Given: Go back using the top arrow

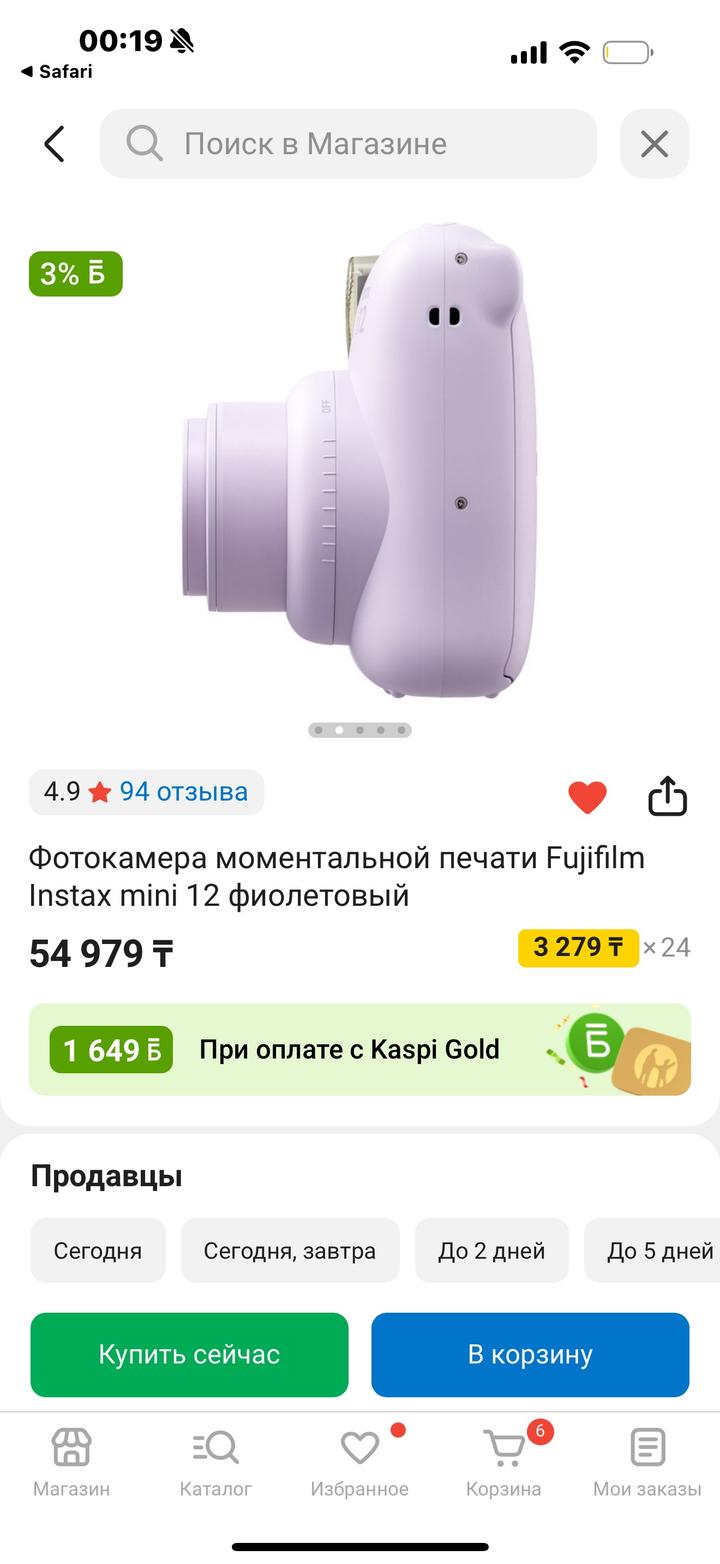Looking at the screenshot, I should tap(54, 144).
